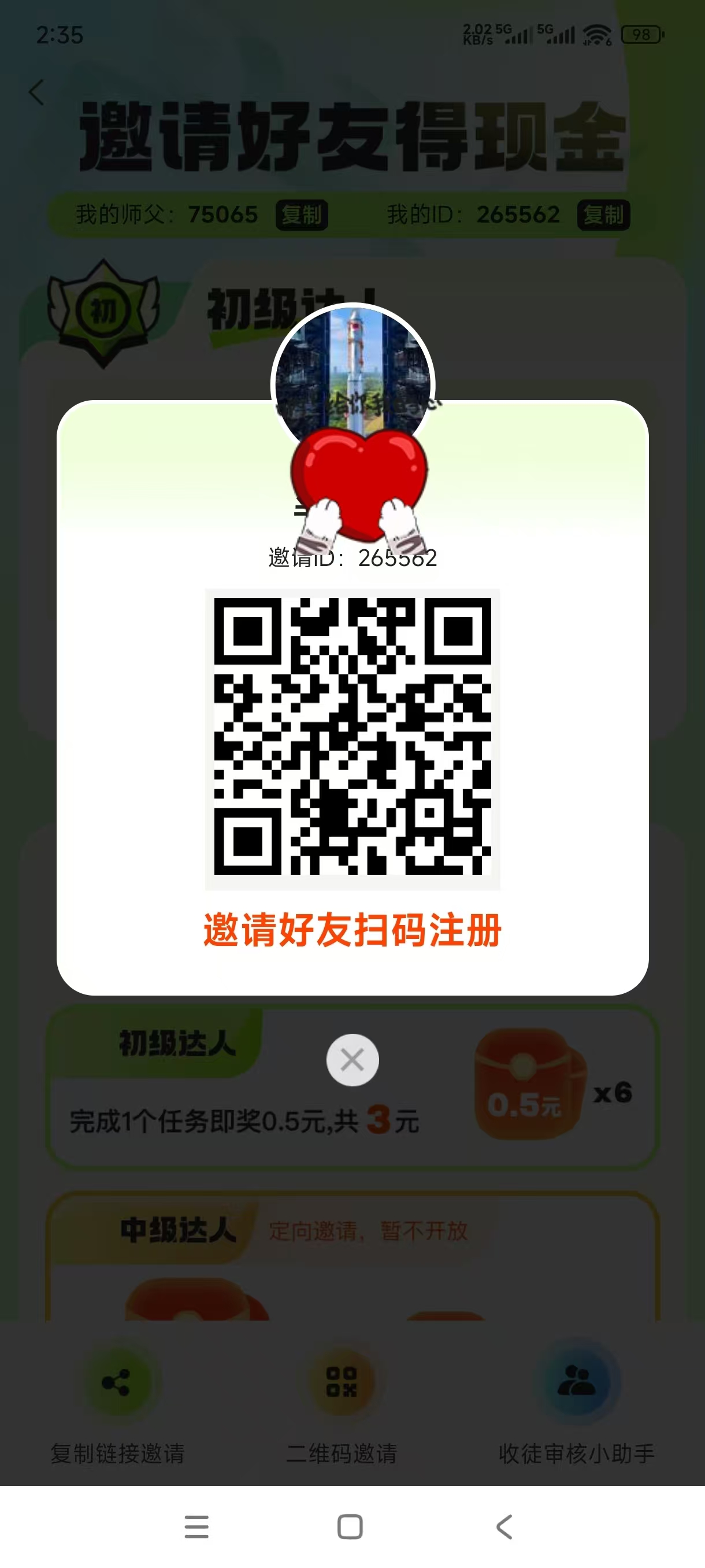Tap 复制 next to 我的ID 265562
The height and width of the screenshot is (1568, 705).
pos(603,215)
